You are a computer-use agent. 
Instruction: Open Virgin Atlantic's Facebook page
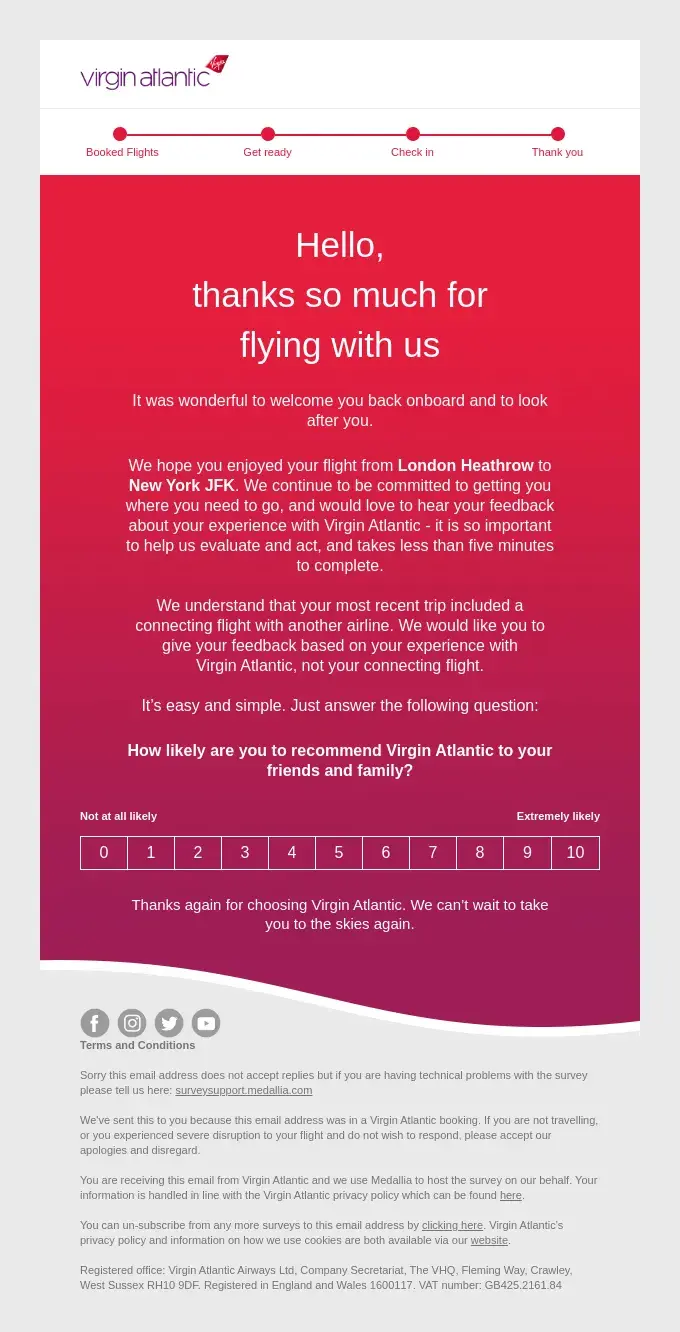click(x=94, y=1023)
